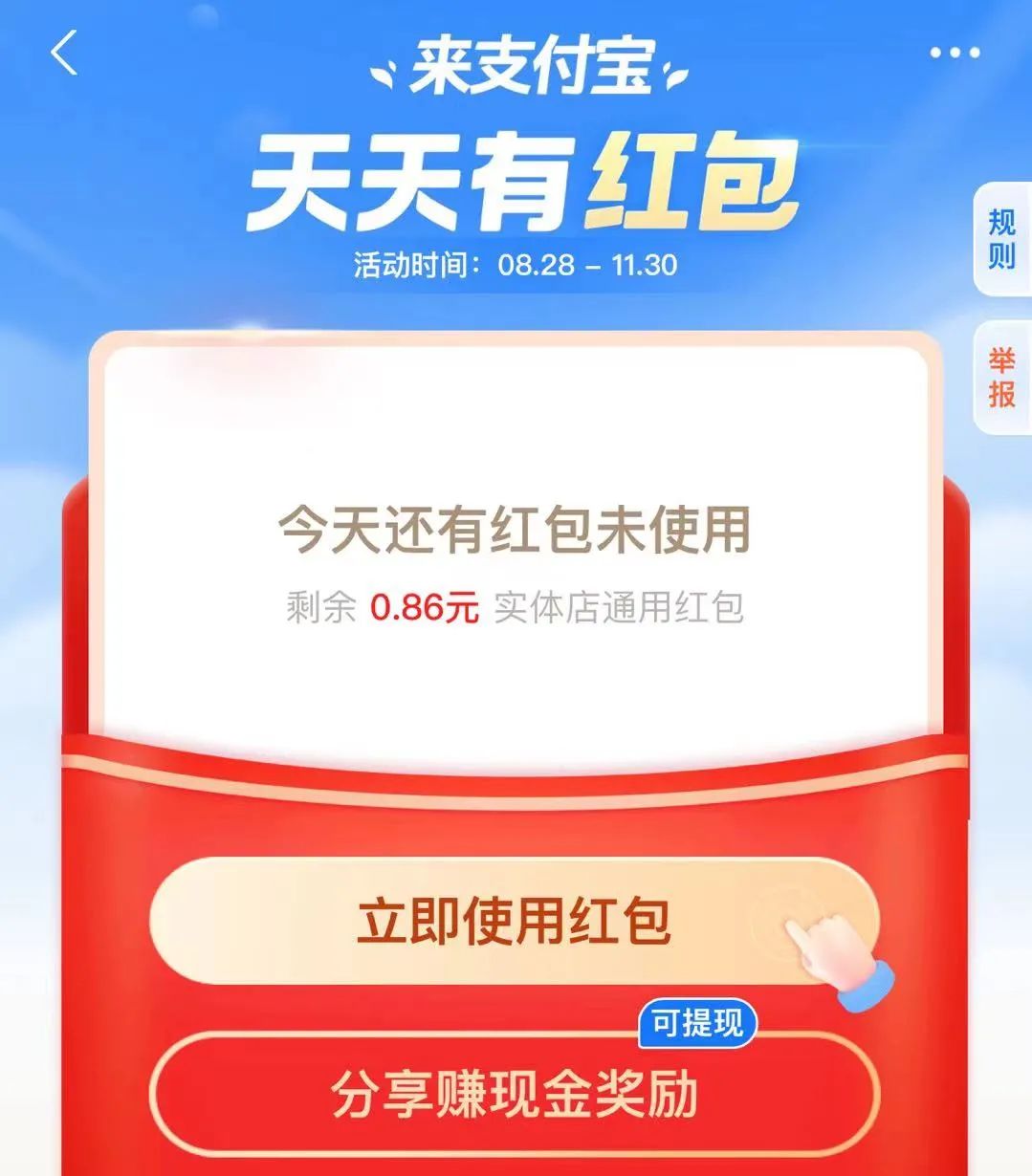Click the white red-packet card area

coord(516,430)
